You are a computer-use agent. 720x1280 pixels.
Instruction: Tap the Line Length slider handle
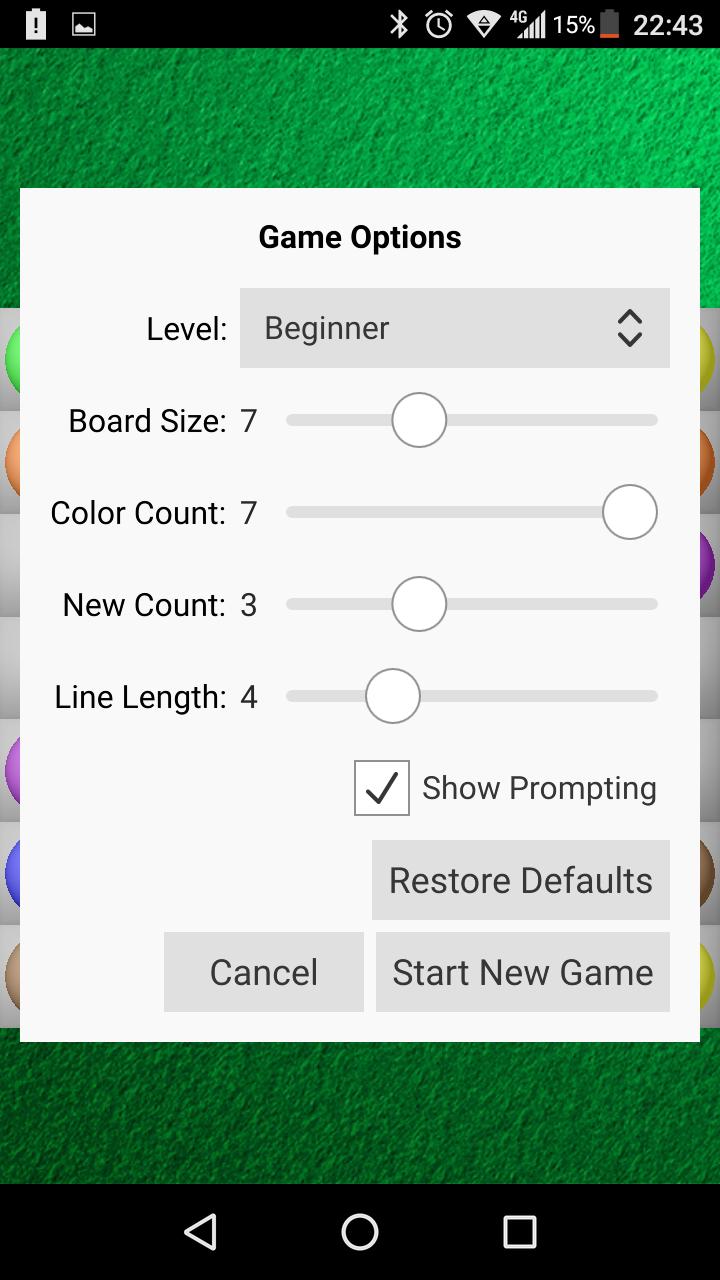click(x=393, y=696)
